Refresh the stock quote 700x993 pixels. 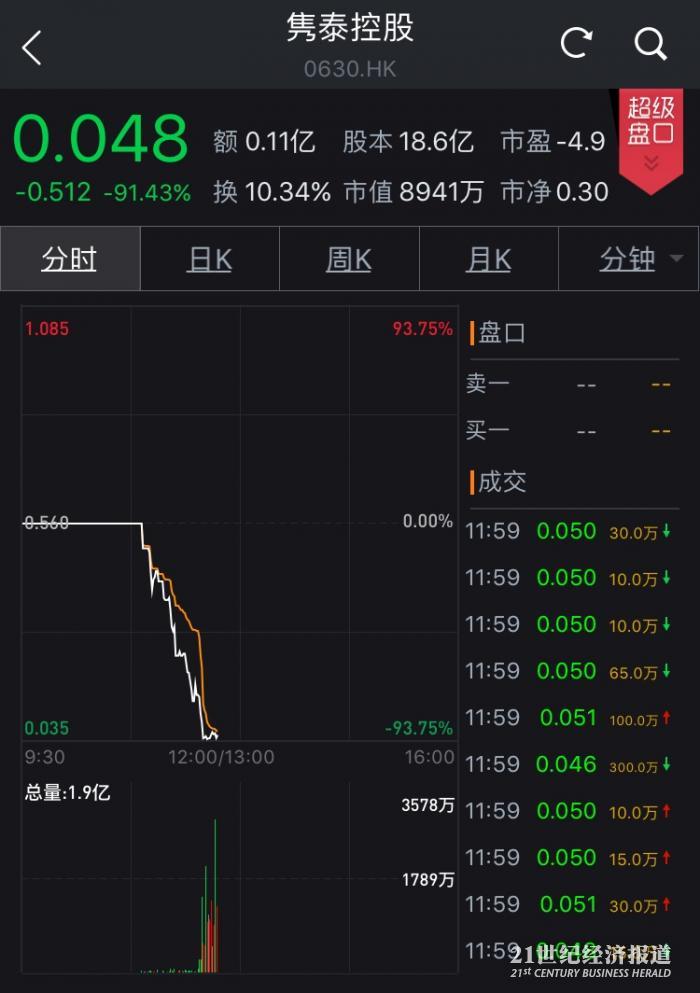pyautogui.click(x=576, y=43)
